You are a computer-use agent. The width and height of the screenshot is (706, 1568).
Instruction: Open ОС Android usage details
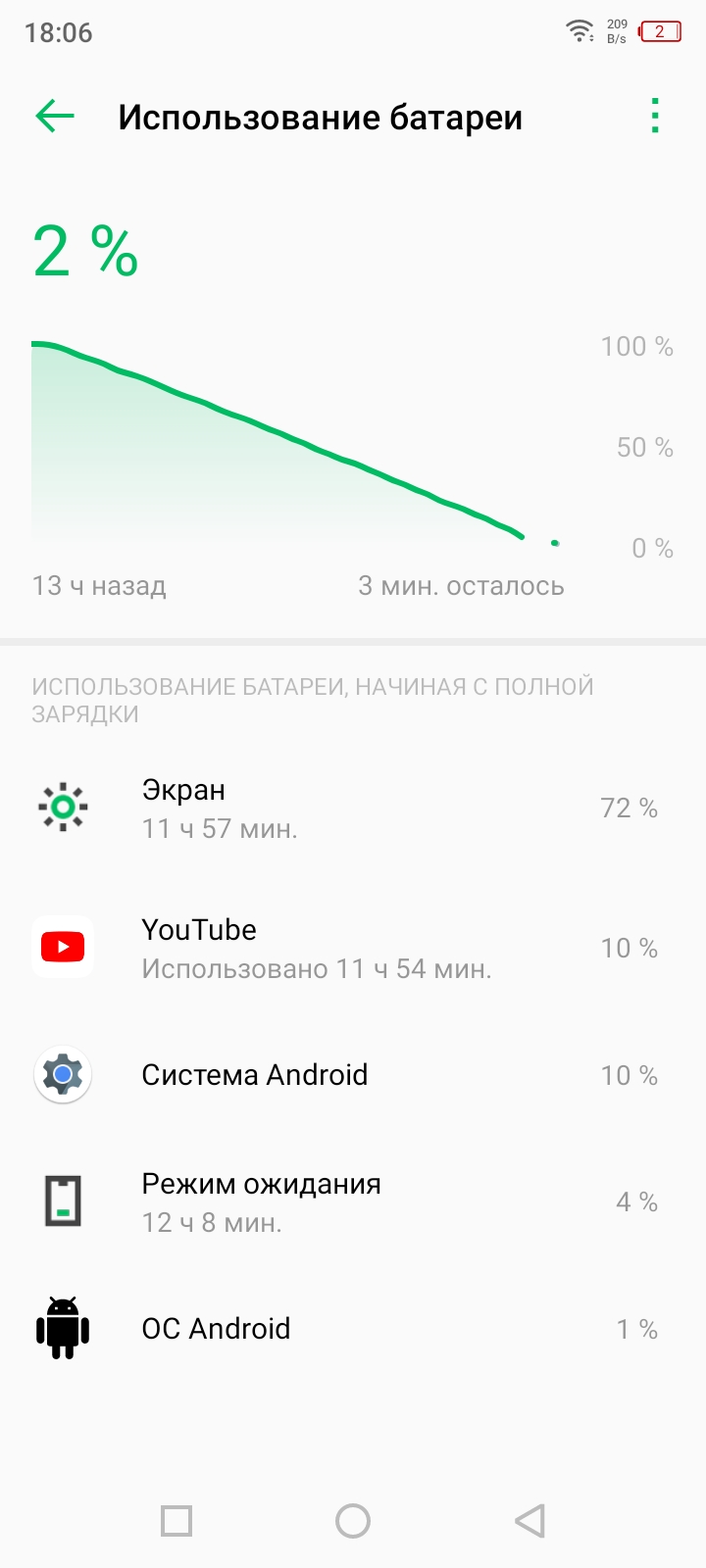point(353,1329)
